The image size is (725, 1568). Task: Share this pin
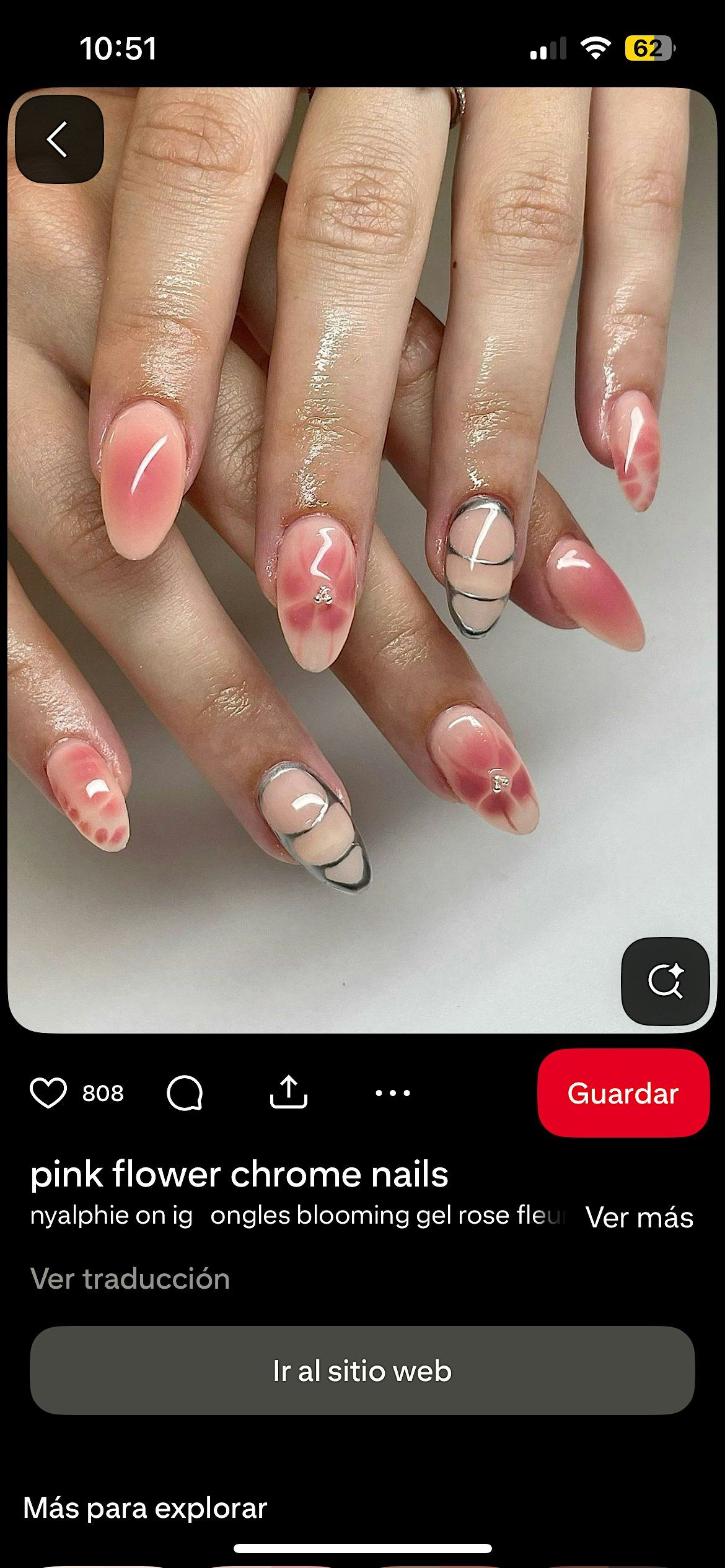pos(288,1093)
